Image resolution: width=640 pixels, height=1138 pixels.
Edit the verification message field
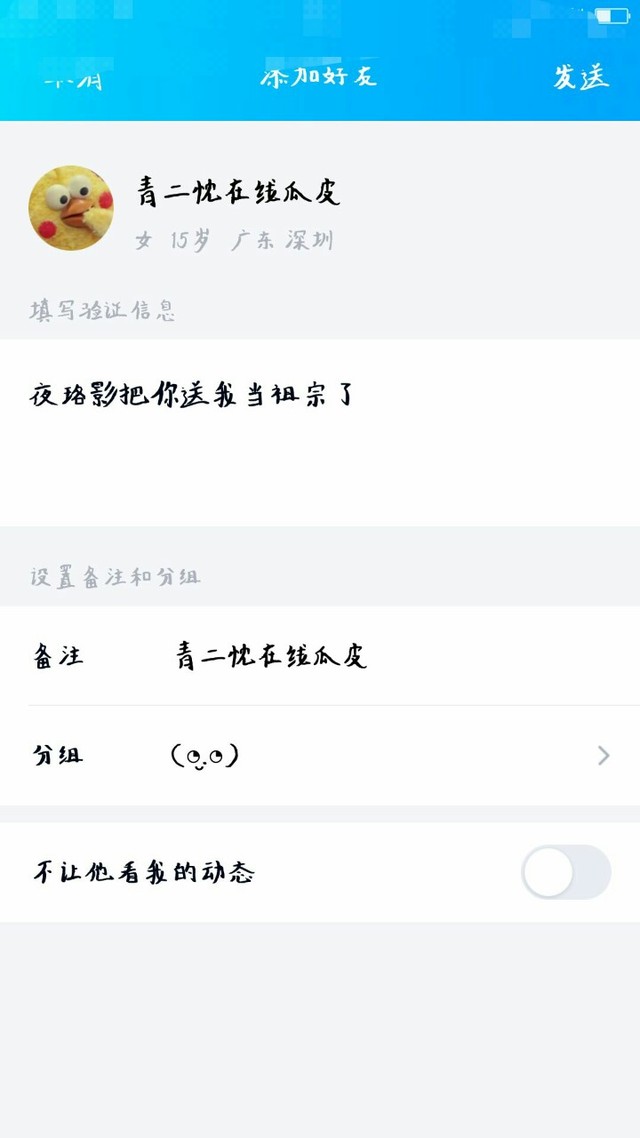click(320, 430)
